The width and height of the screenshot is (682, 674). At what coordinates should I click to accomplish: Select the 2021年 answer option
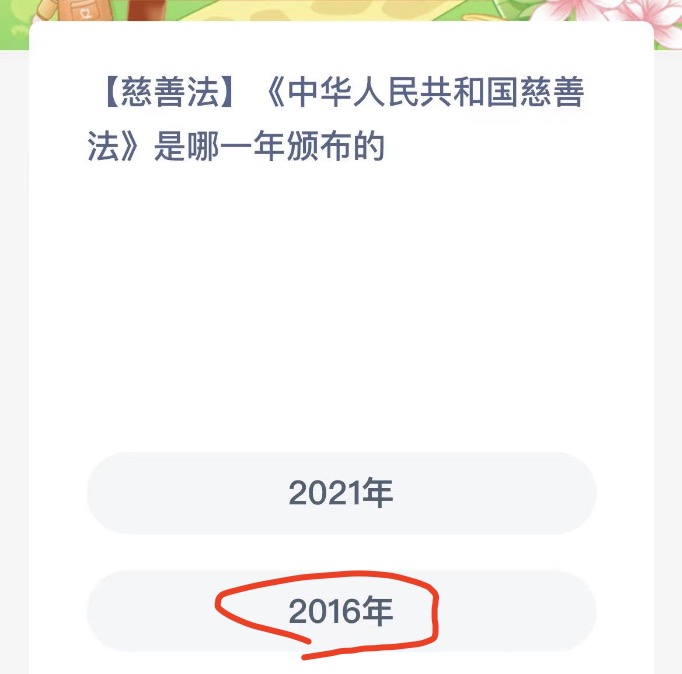(x=341, y=493)
